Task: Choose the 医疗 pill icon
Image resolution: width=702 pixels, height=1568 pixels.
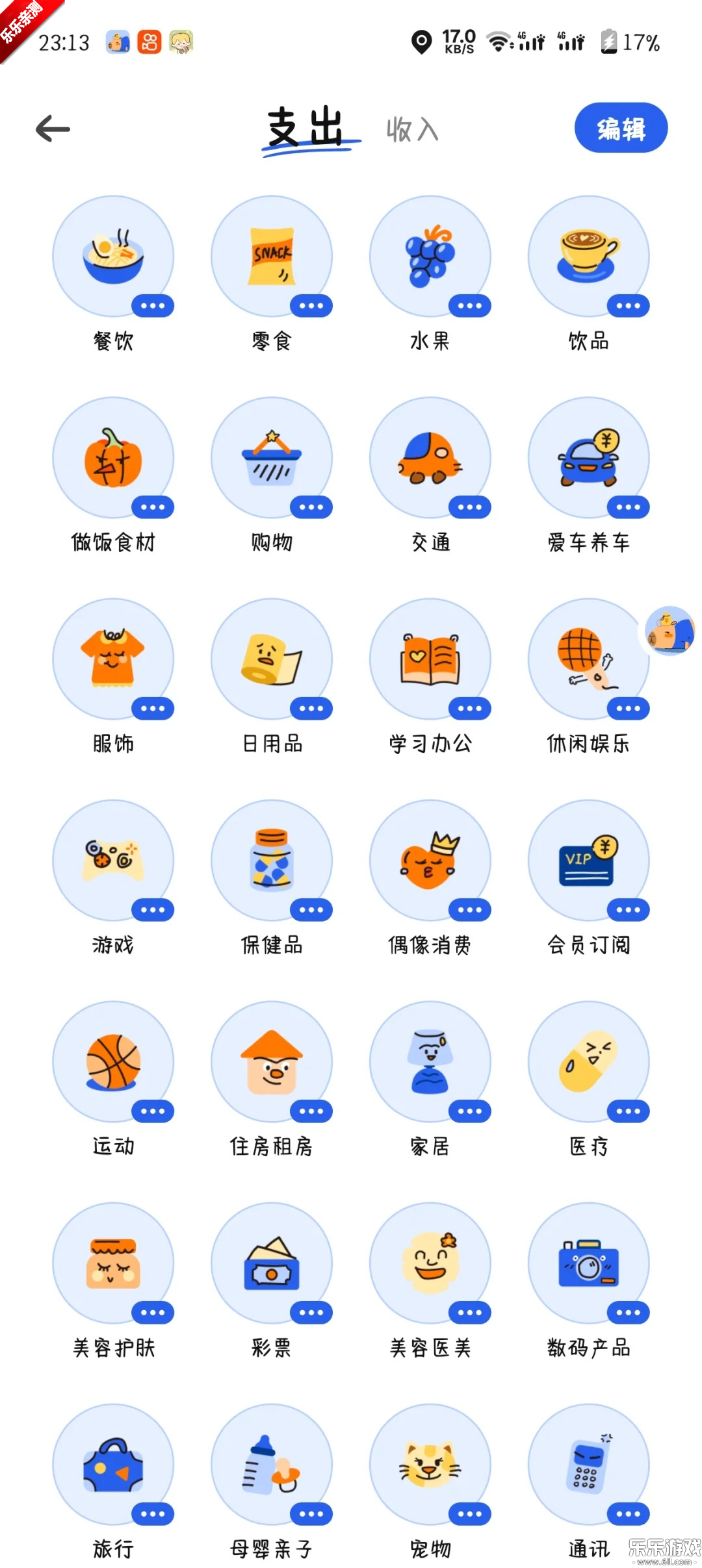Action: [x=588, y=1062]
